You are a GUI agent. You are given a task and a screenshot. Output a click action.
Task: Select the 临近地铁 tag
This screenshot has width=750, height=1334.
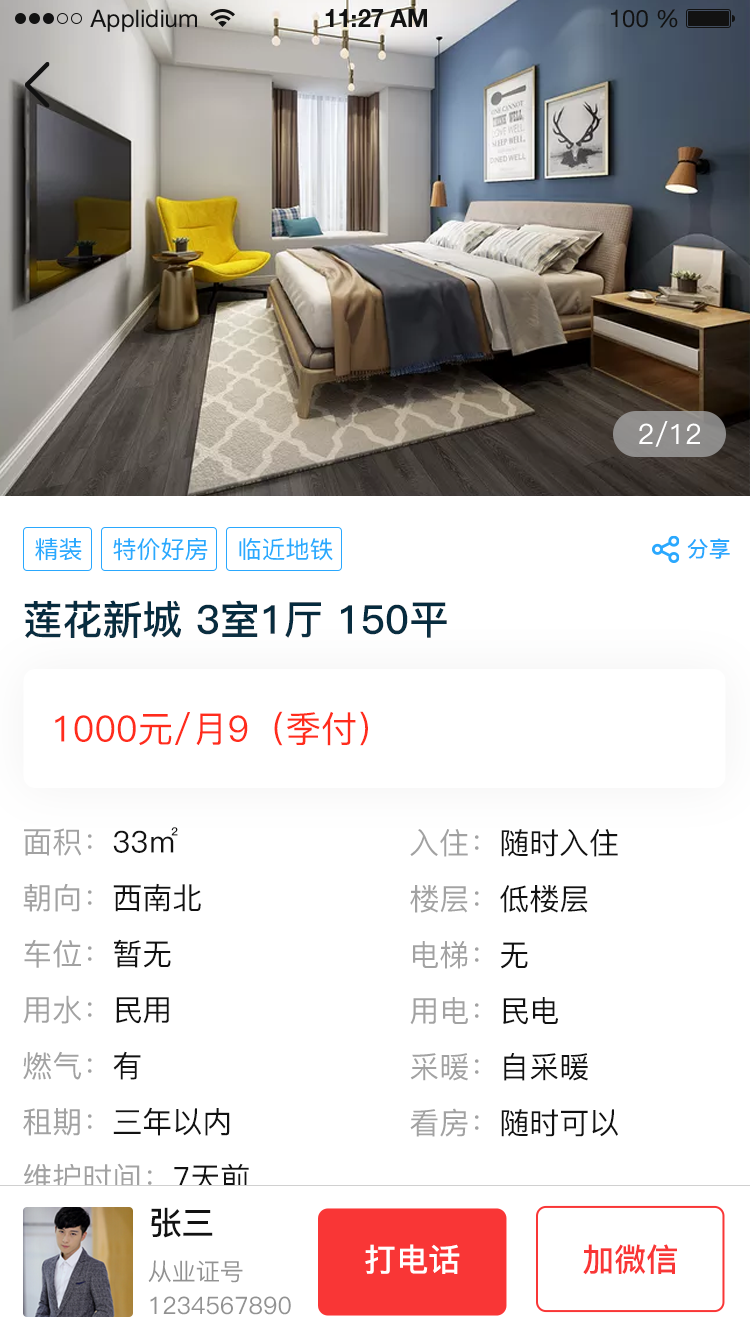pos(284,549)
